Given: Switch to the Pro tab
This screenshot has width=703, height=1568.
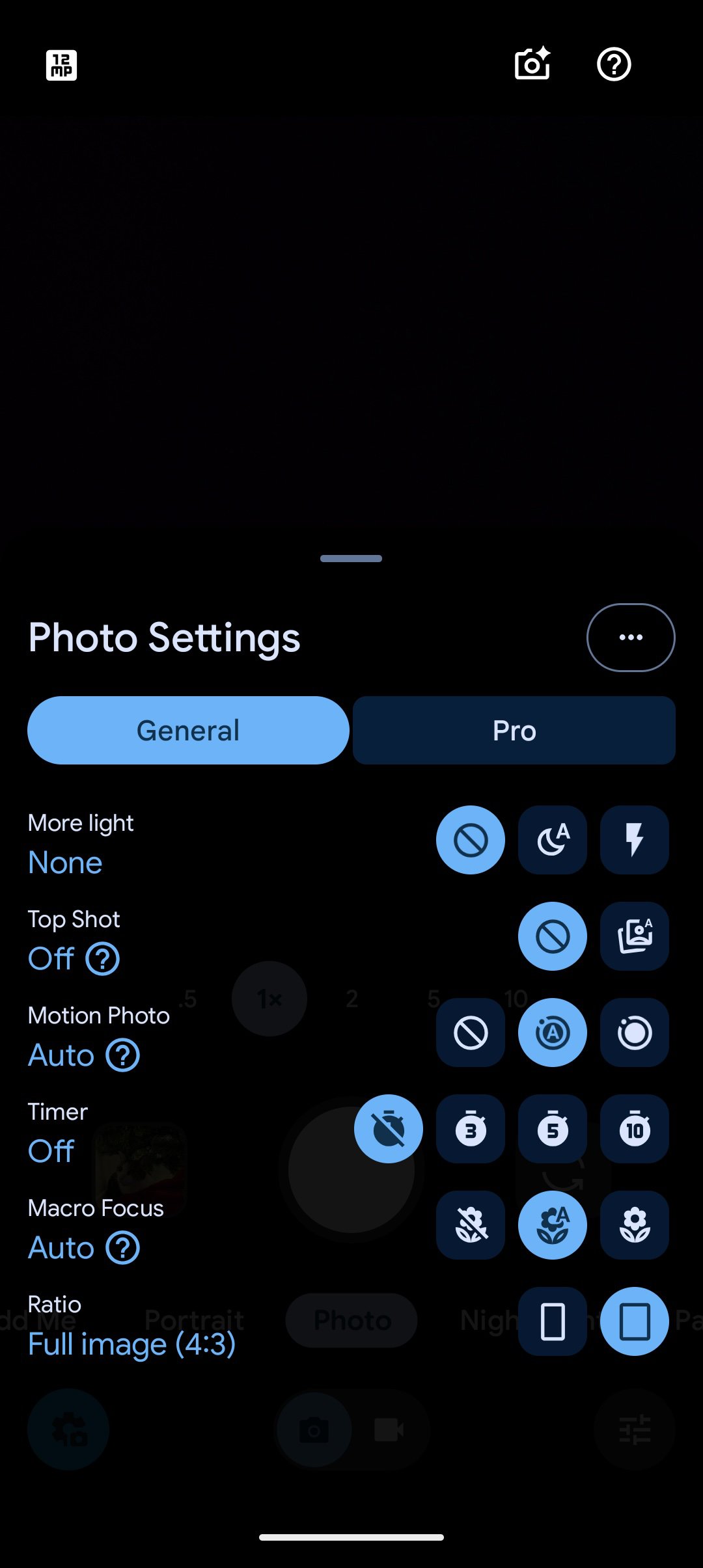Looking at the screenshot, I should coord(514,730).
